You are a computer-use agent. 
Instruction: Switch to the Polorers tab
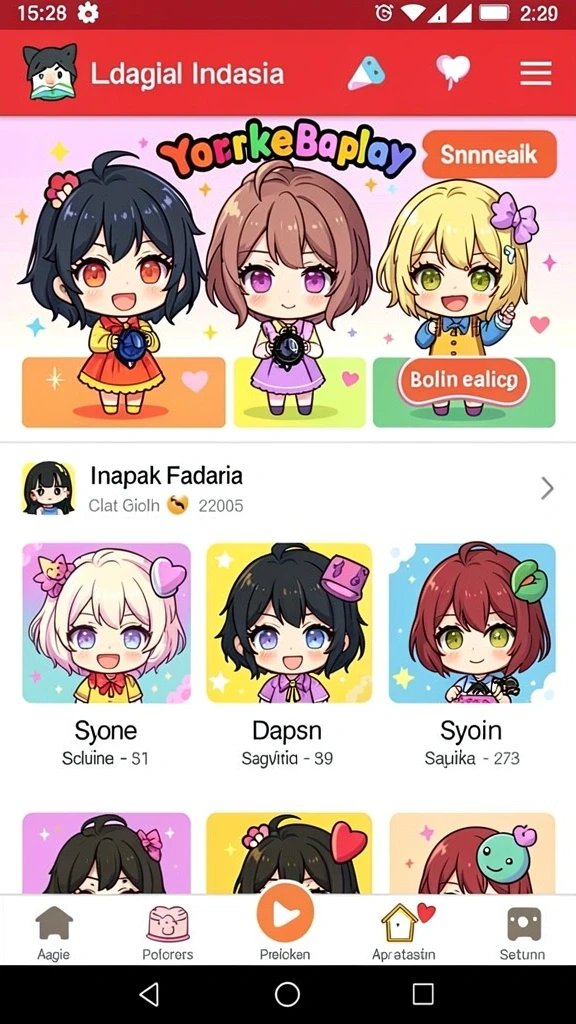[x=168, y=933]
